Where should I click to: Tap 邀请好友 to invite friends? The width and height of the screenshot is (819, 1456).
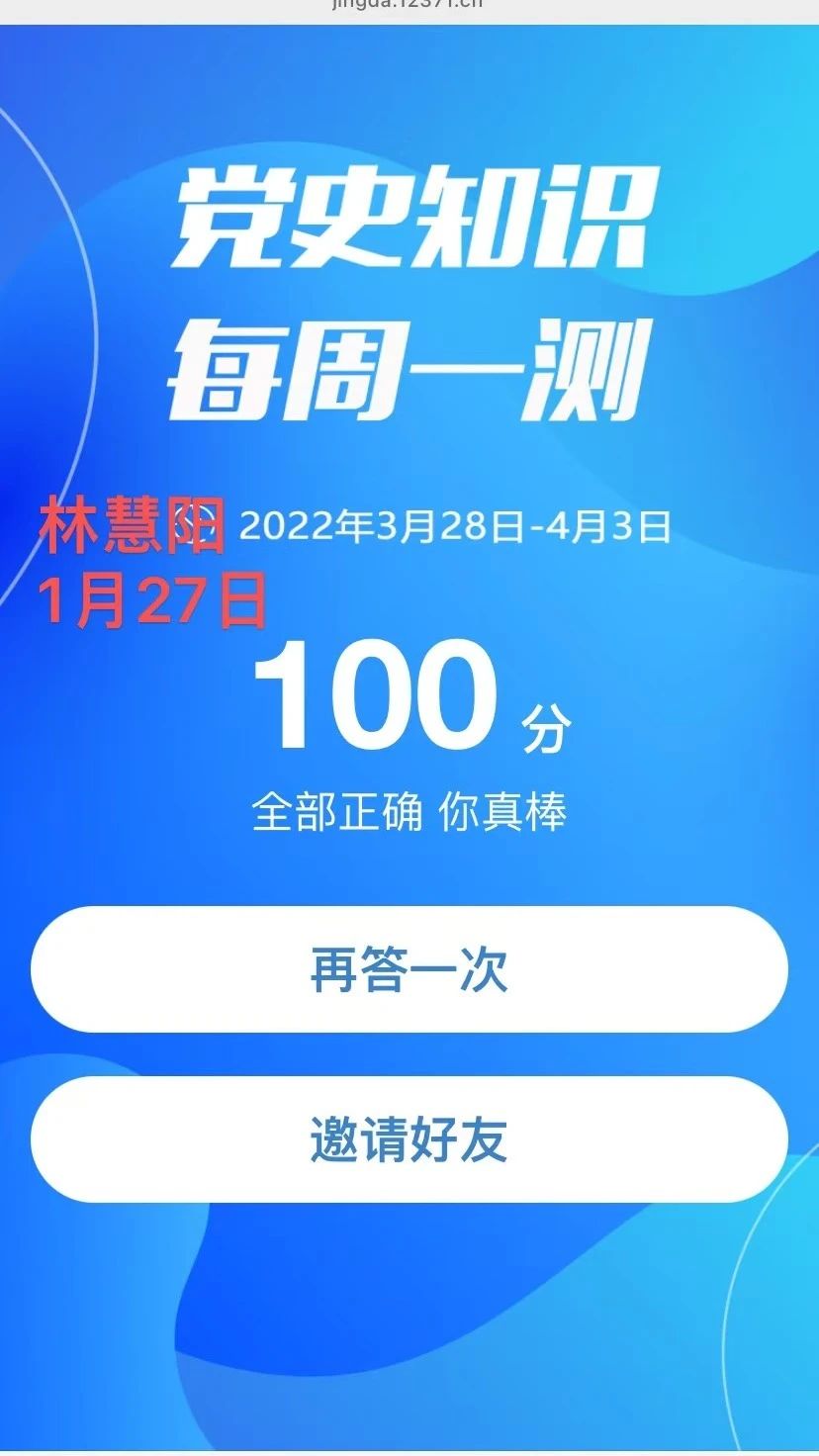(409, 1139)
